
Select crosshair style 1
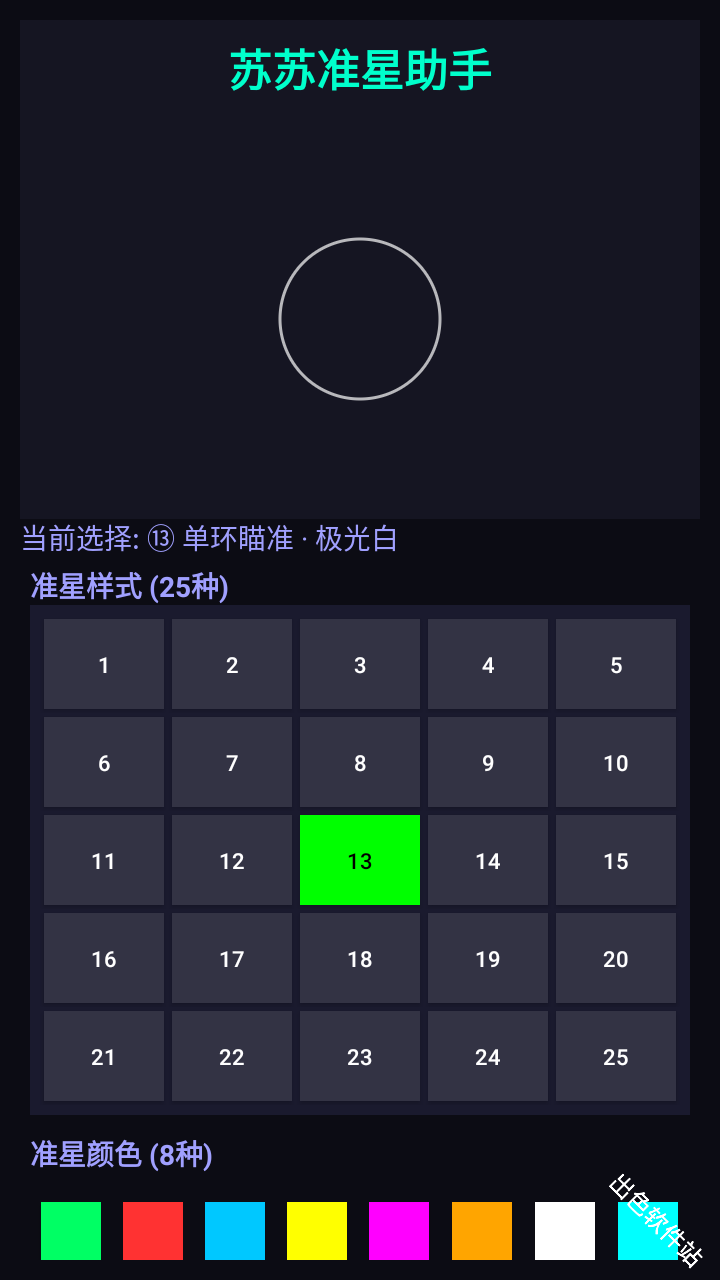coord(103,664)
